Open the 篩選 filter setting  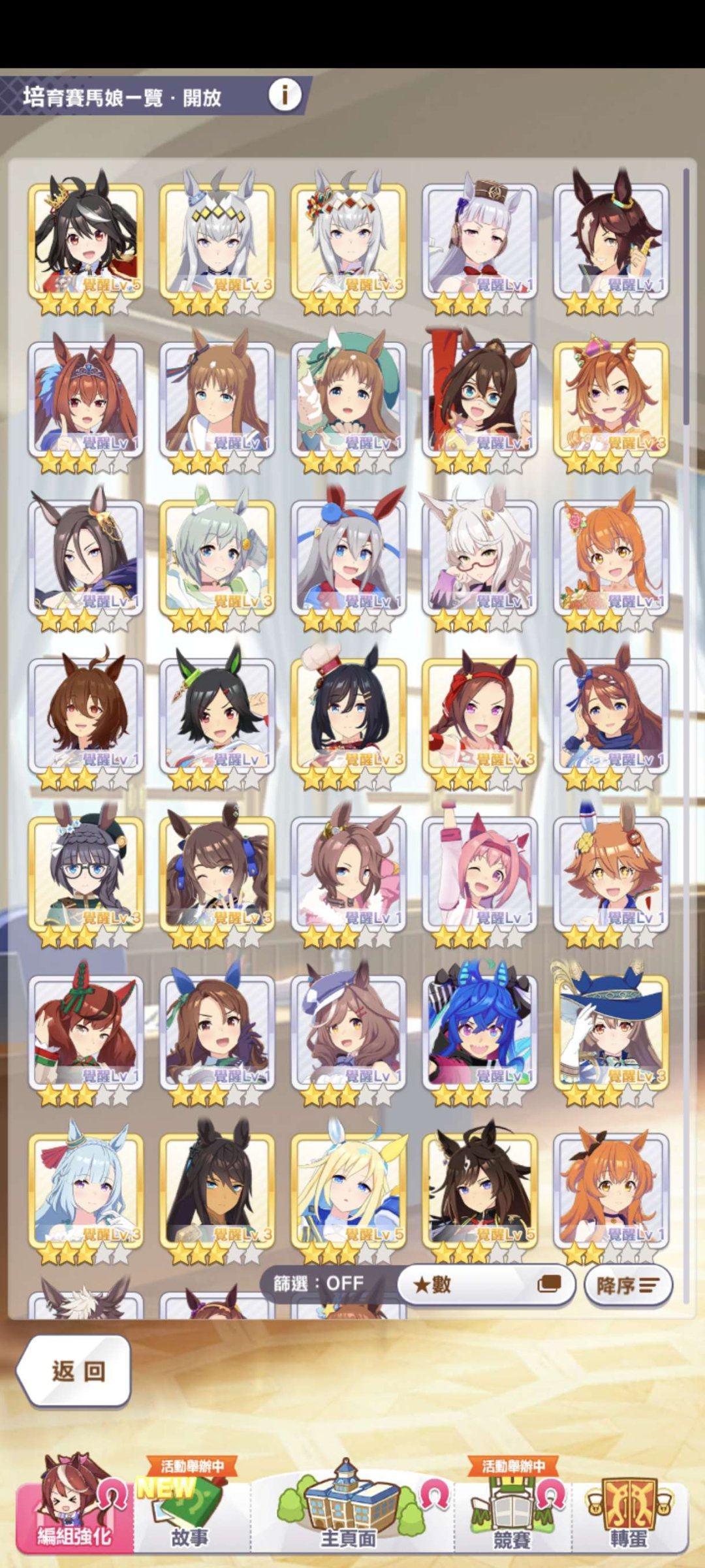[319, 1283]
